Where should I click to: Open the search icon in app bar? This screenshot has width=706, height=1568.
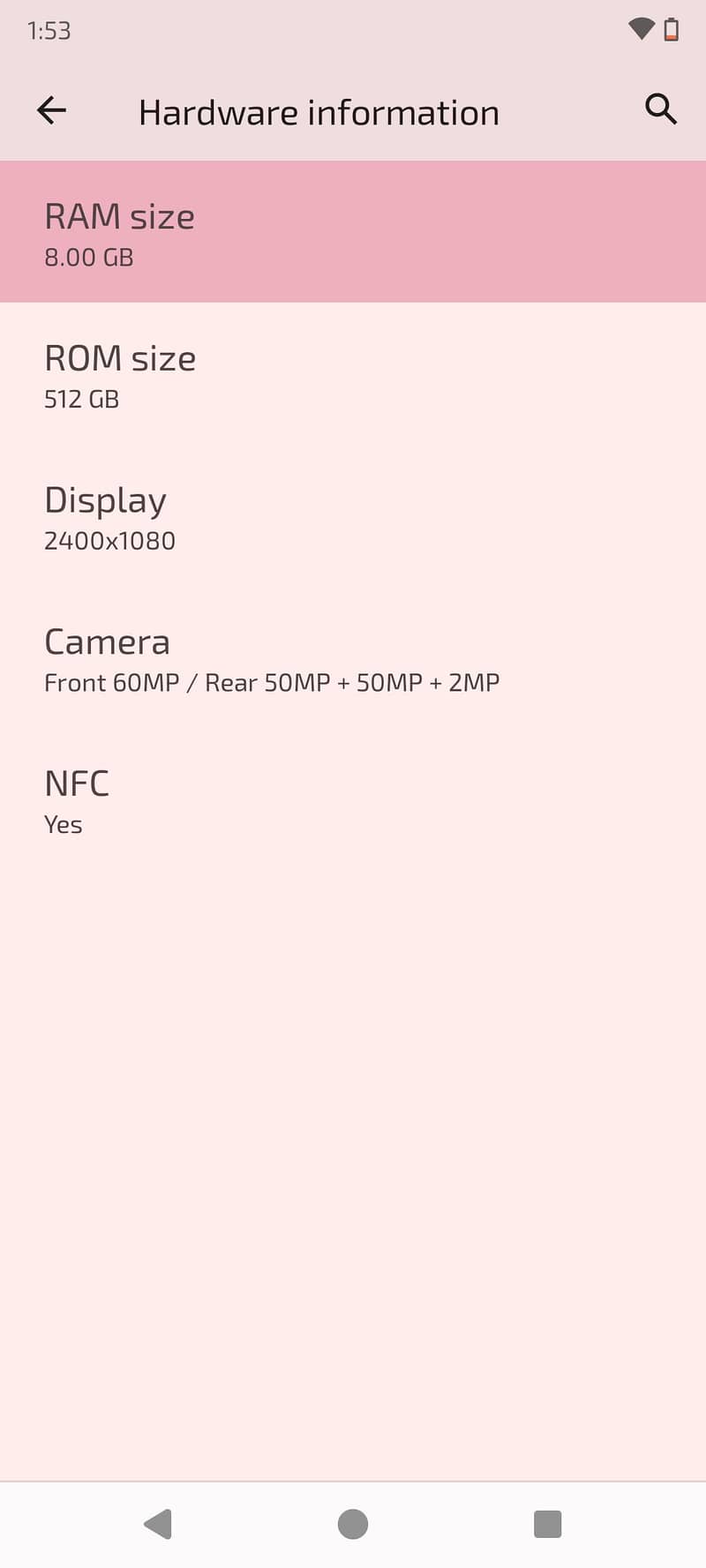click(660, 109)
